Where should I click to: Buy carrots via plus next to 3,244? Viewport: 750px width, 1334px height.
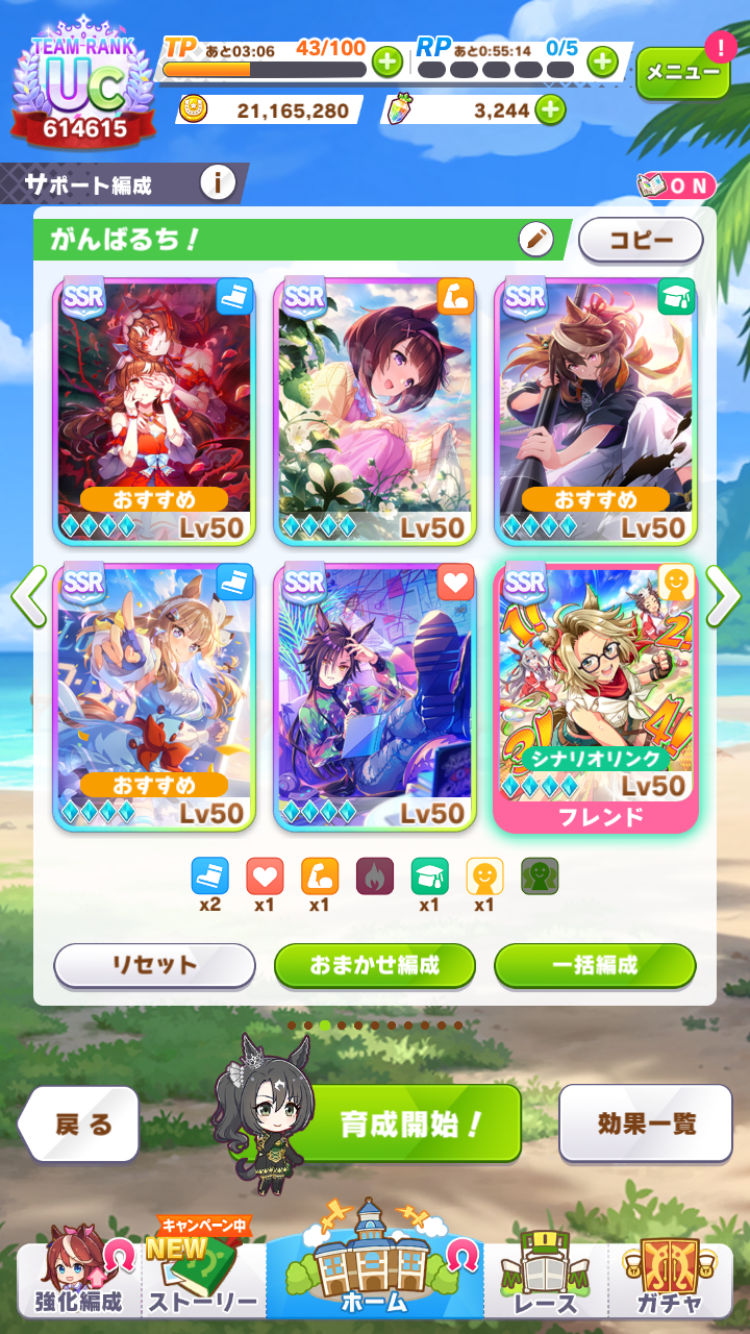pos(550,110)
